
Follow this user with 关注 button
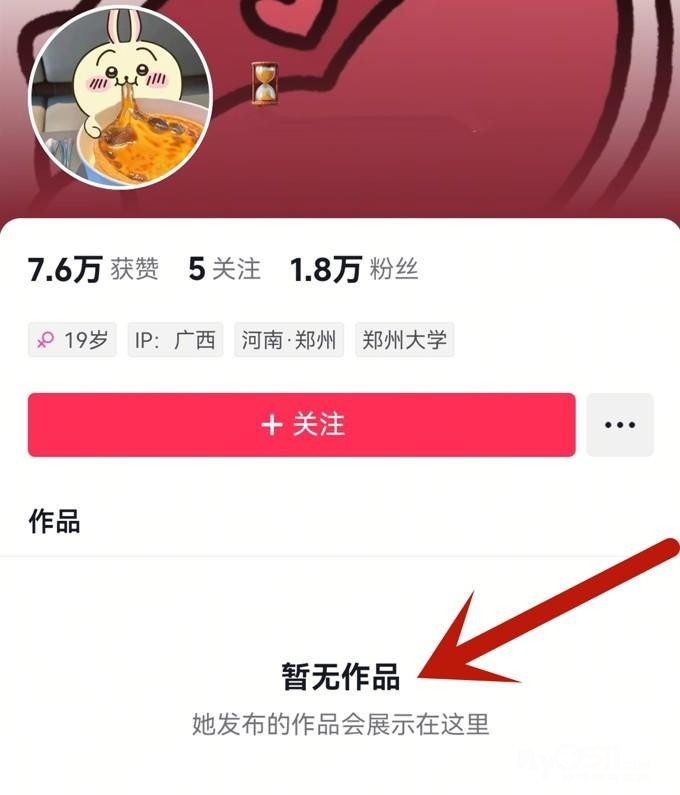301,425
